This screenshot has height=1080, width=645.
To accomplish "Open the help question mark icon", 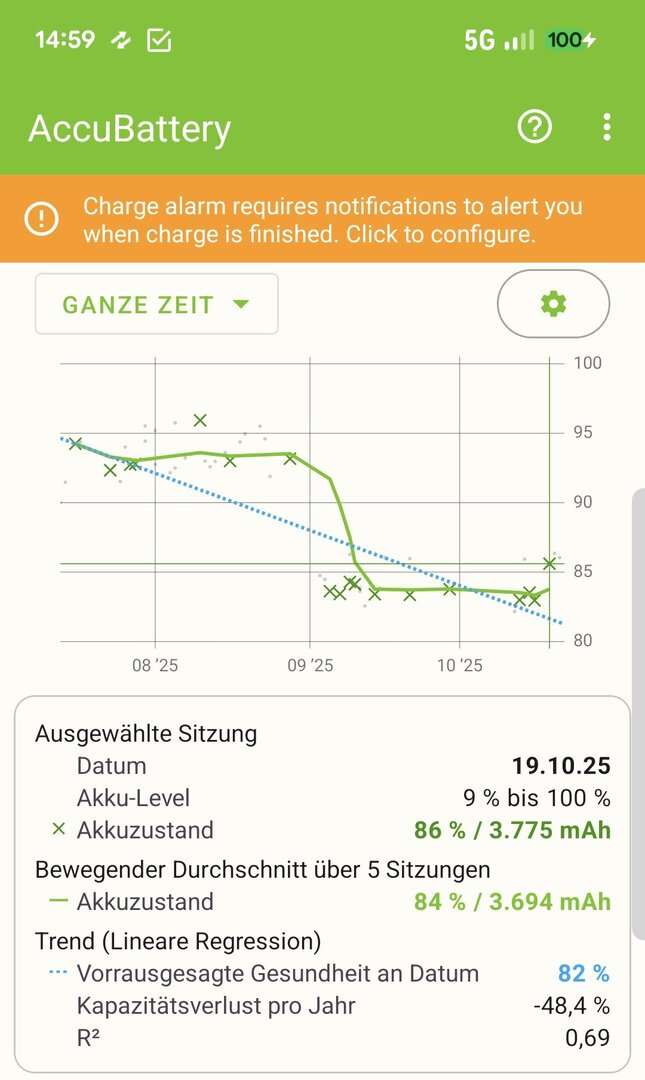I will [x=535, y=127].
